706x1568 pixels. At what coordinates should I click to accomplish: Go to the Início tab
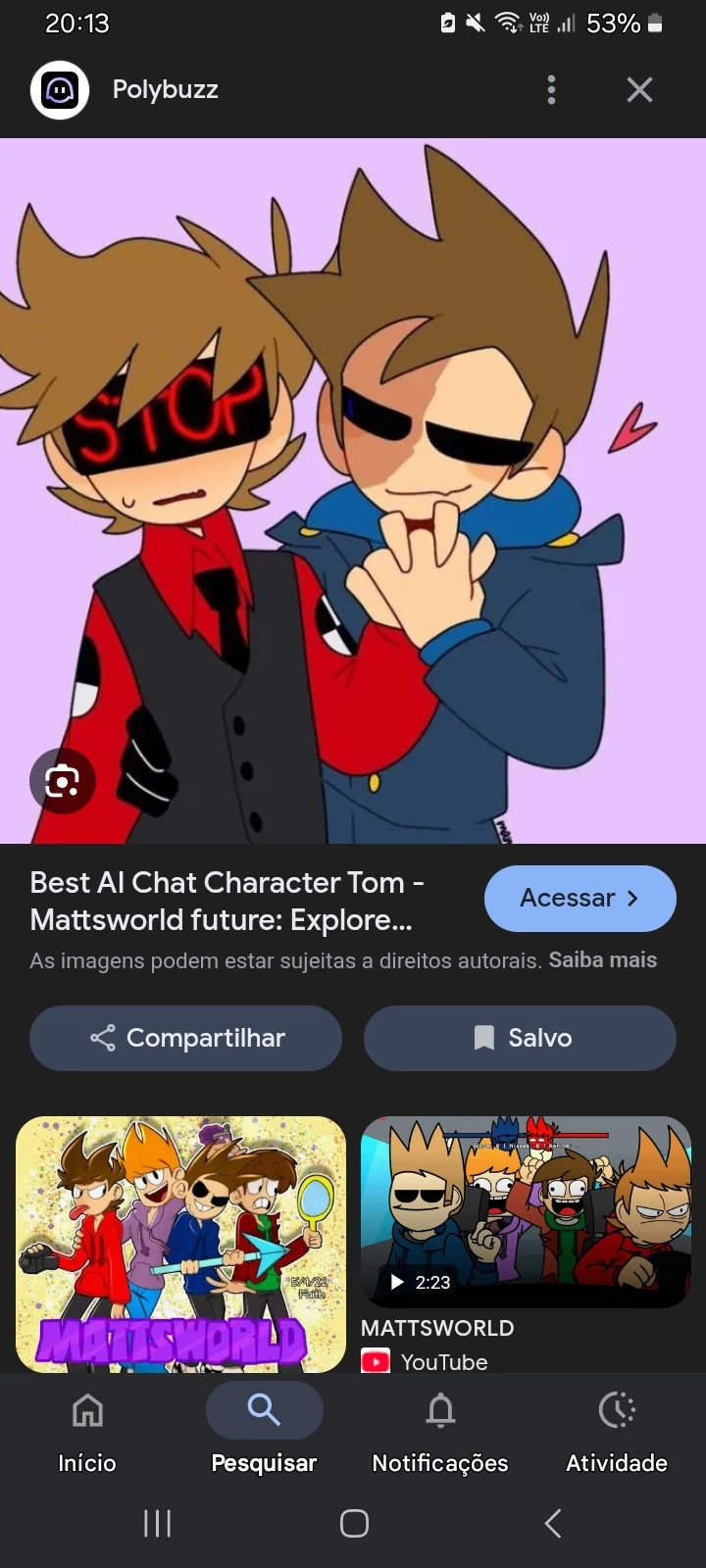(87, 1429)
